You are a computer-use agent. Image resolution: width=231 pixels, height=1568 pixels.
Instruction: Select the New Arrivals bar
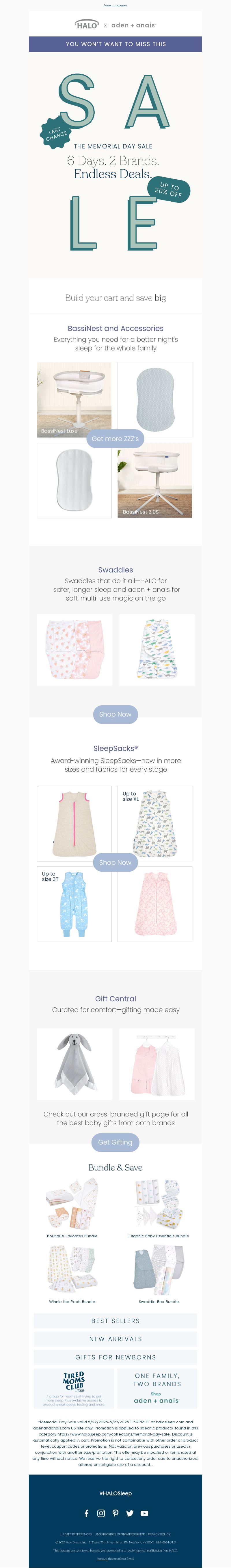coord(115,1339)
